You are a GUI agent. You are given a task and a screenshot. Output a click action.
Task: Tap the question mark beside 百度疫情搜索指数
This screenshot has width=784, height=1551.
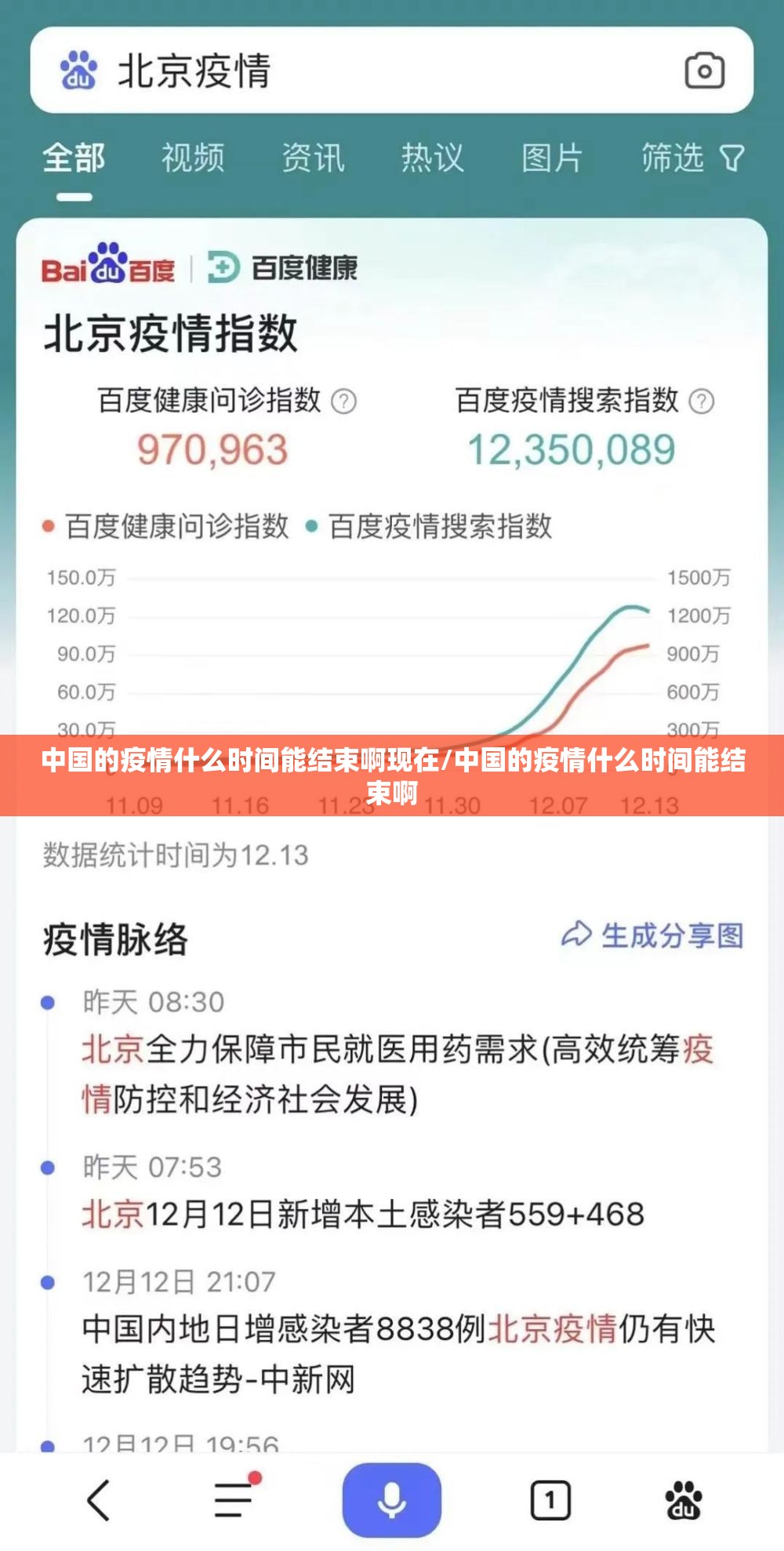tap(700, 401)
